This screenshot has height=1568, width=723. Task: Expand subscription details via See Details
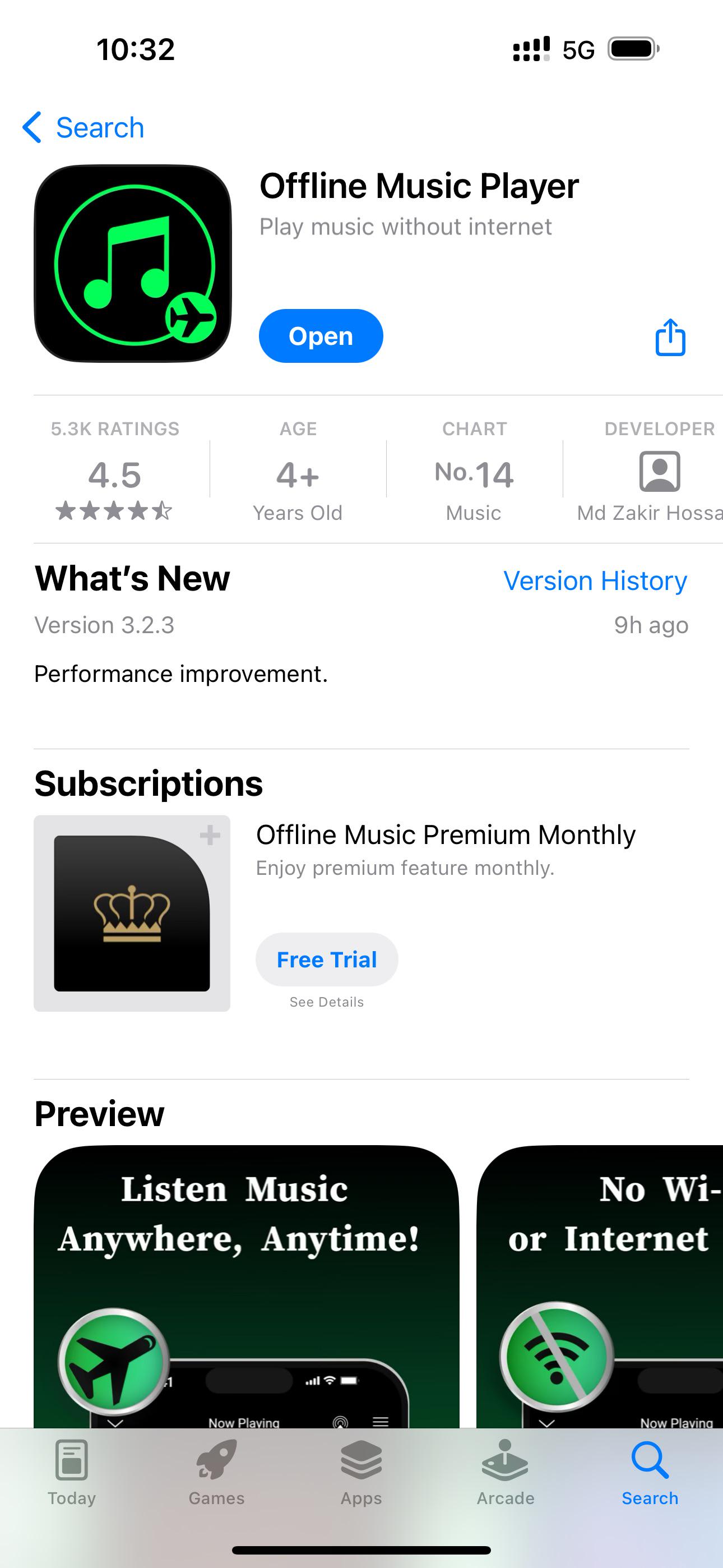click(x=326, y=1001)
